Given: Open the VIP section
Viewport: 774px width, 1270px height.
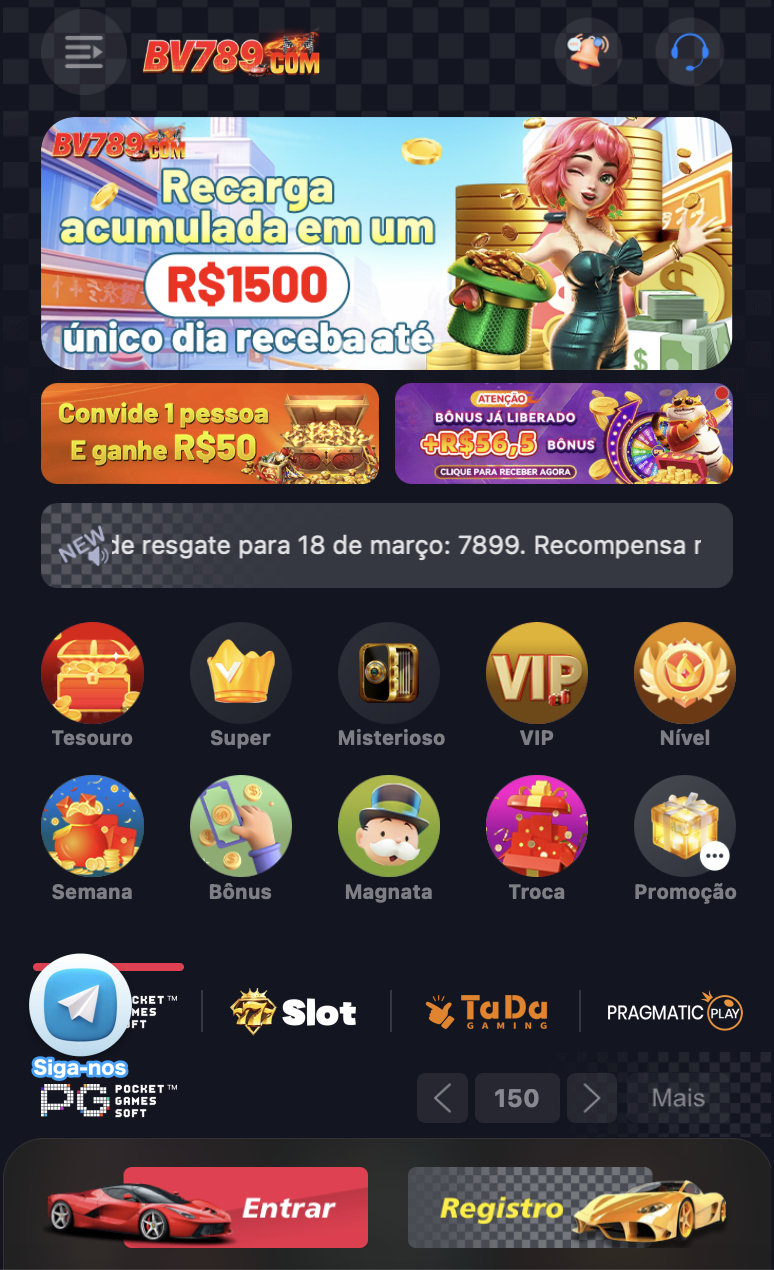Looking at the screenshot, I should coord(537,672).
